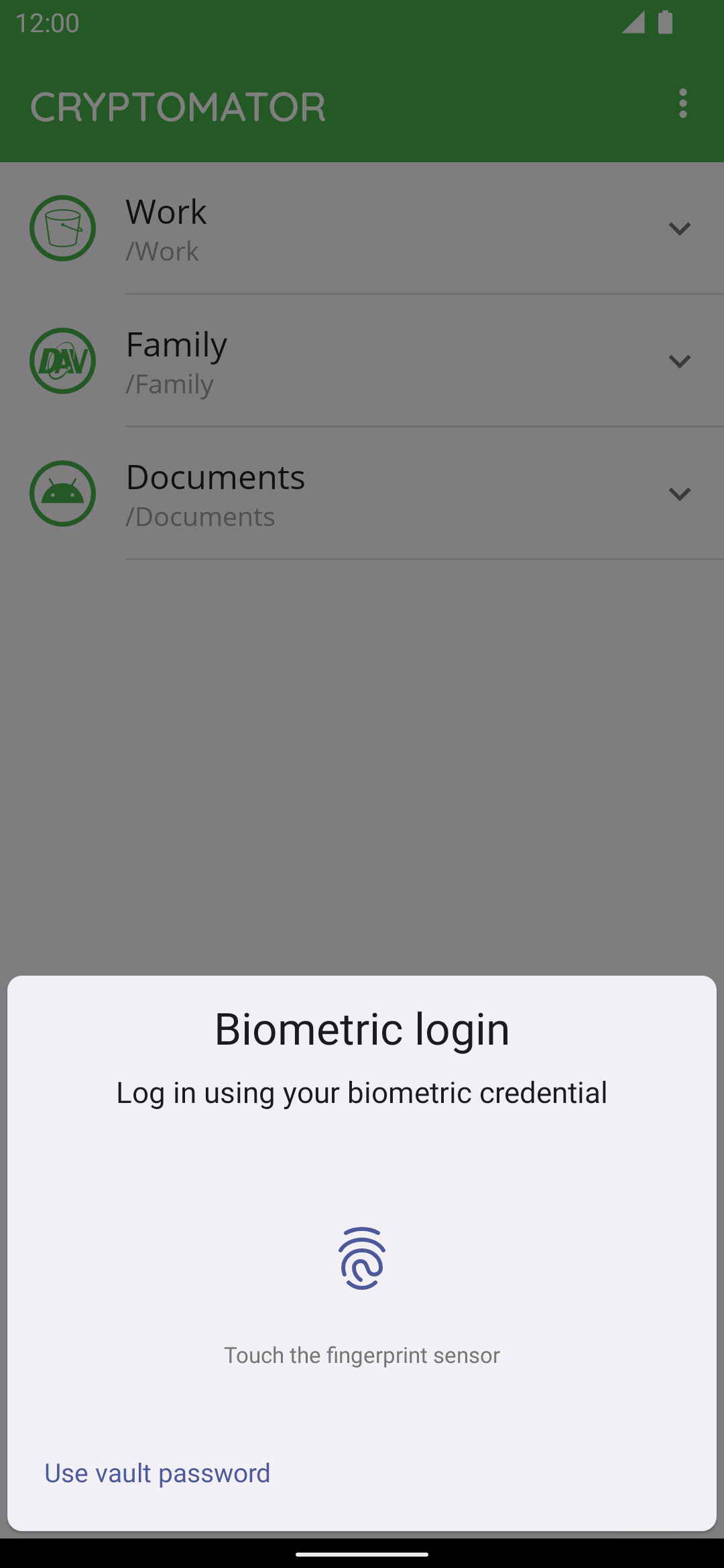724x1568 pixels.
Task: Expand options for the Family vault
Action: (x=679, y=362)
